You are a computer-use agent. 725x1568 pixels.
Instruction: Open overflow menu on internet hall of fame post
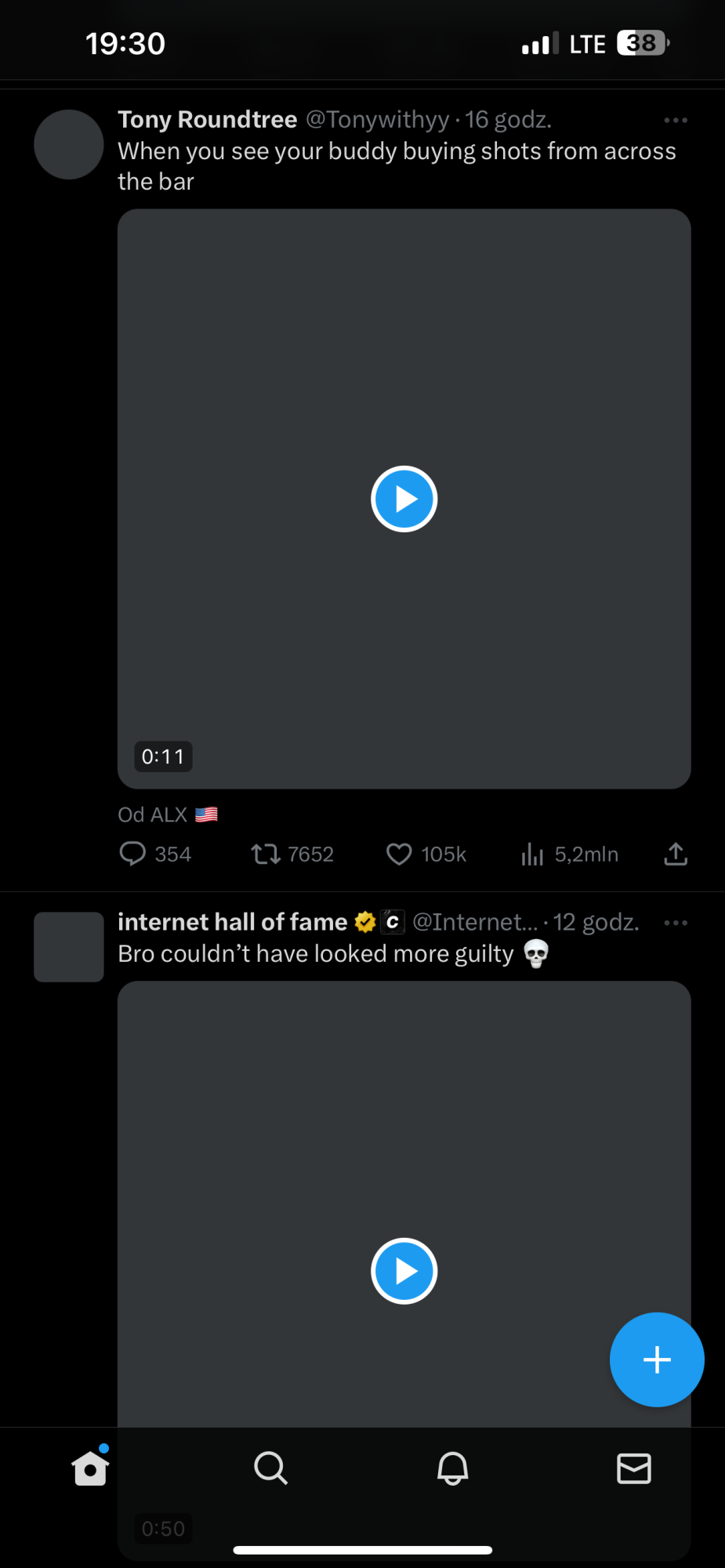[675, 923]
